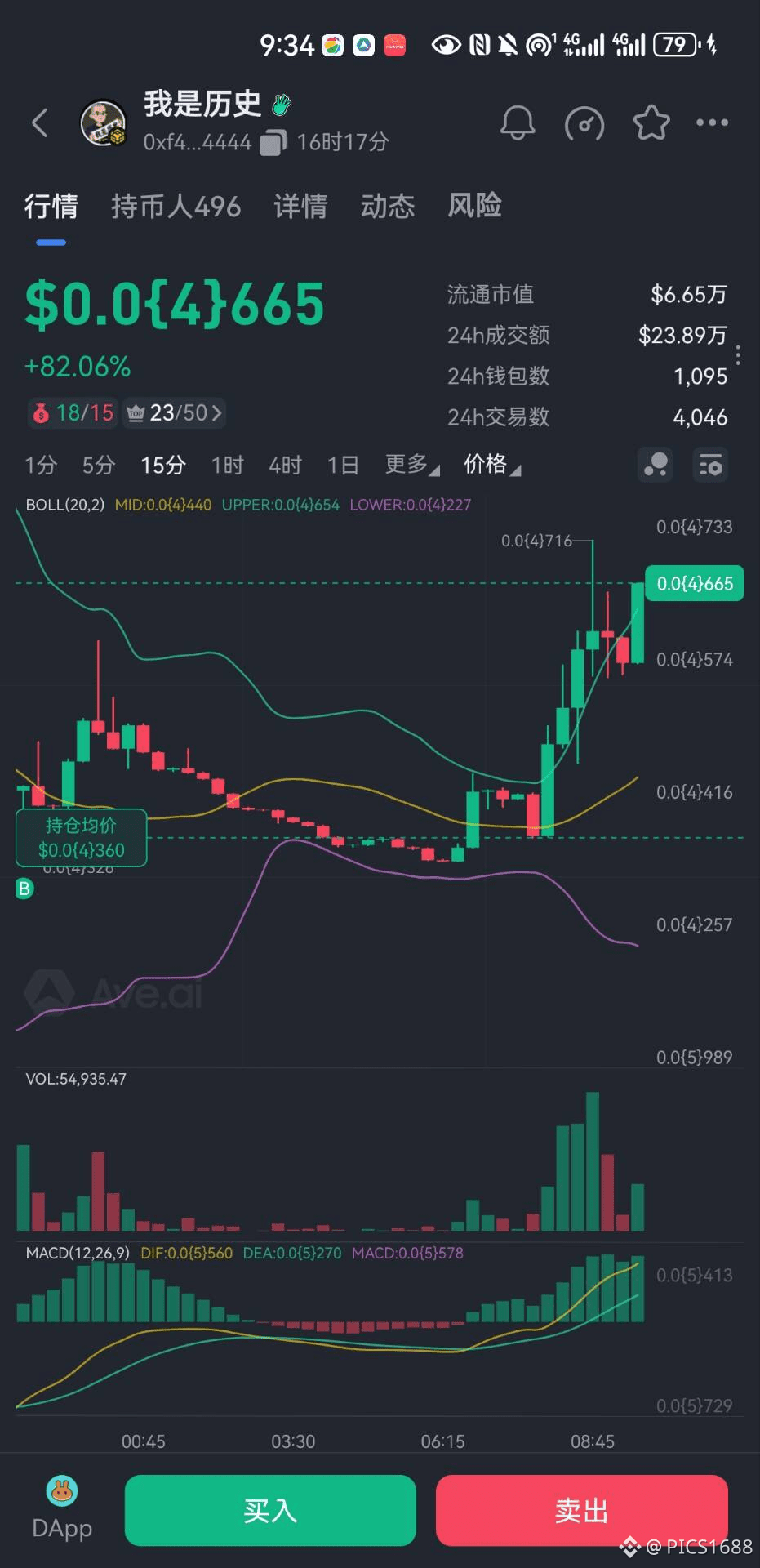The height and width of the screenshot is (1568, 760).
Task: Copy the 0xf4...4444 contract address
Action: pyautogui.click(x=273, y=143)
